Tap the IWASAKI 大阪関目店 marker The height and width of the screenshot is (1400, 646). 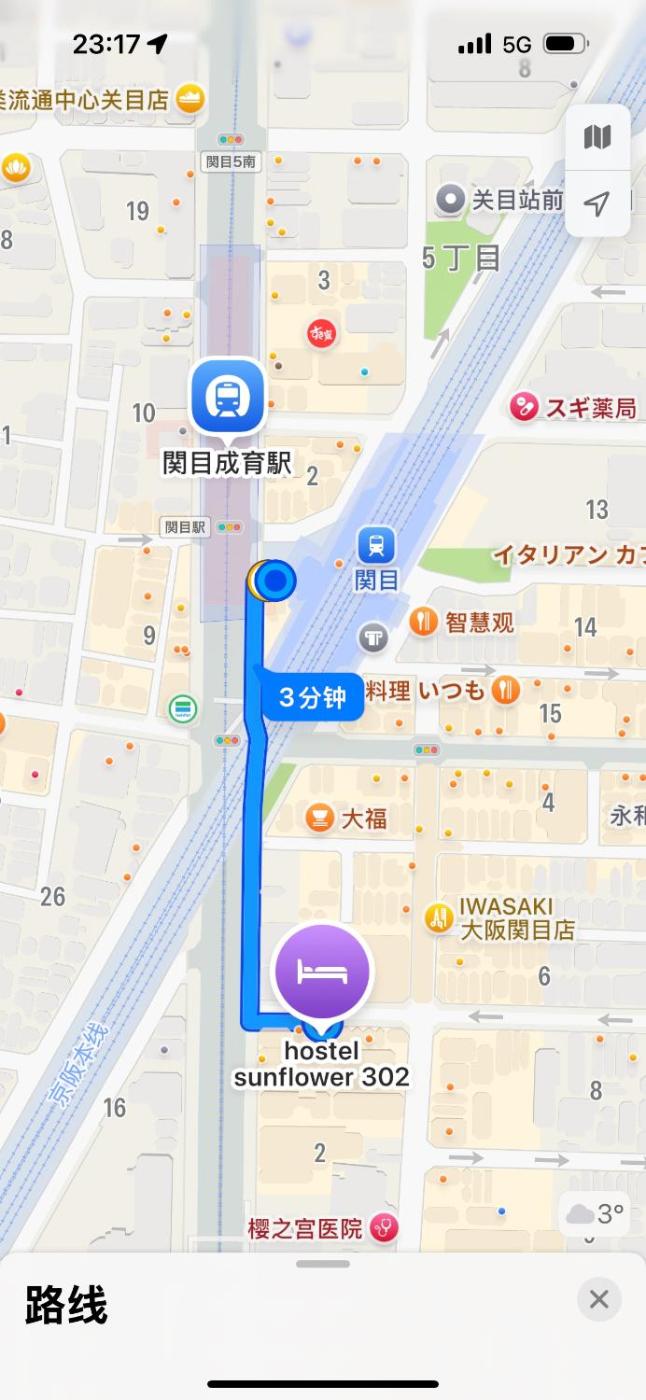pyautogui.click(x=438, y=917)
